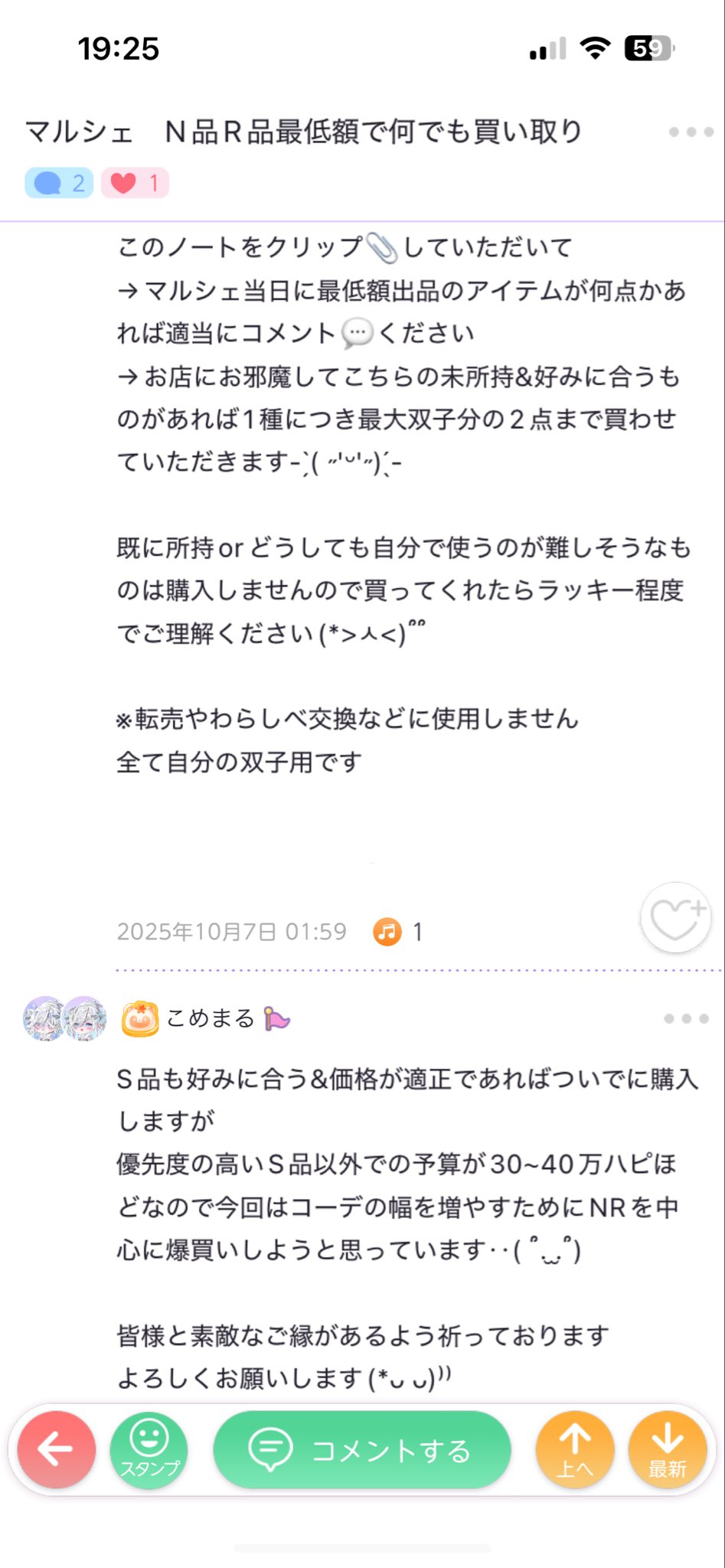
Task: Tap the heart likes count badge
Action: click(x=135, y=183)
